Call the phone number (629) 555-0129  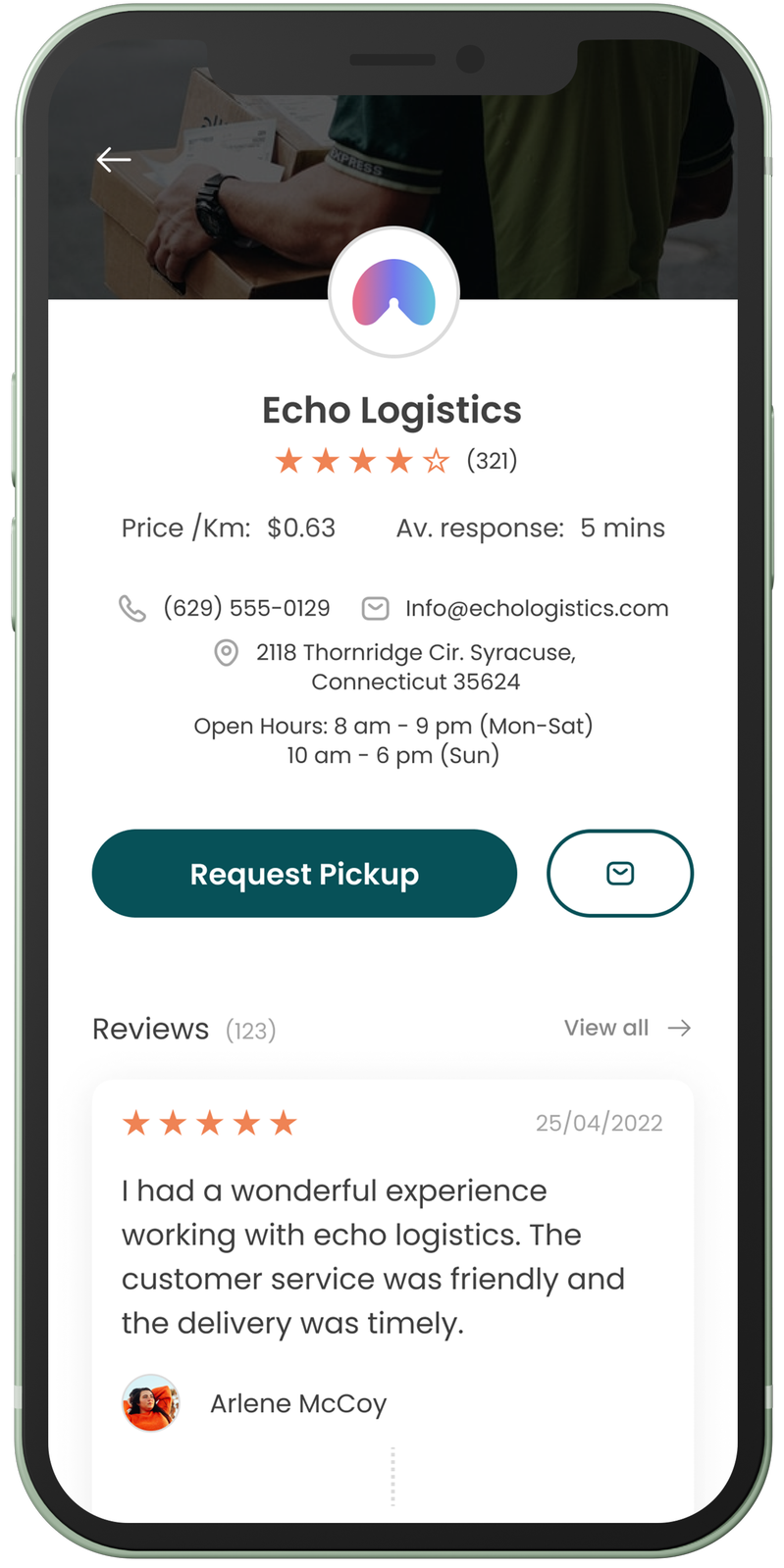pos(245,608)
